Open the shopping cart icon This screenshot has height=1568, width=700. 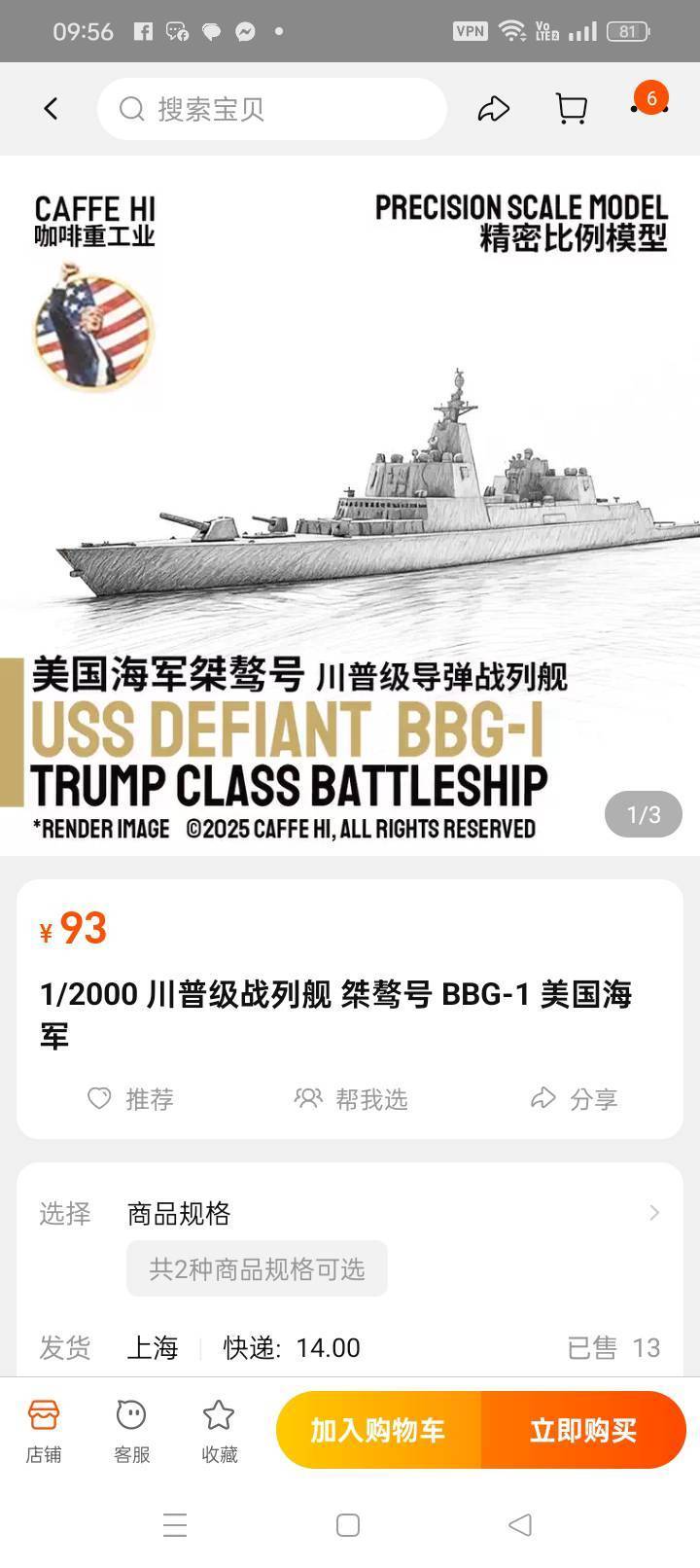pos(571,109)
